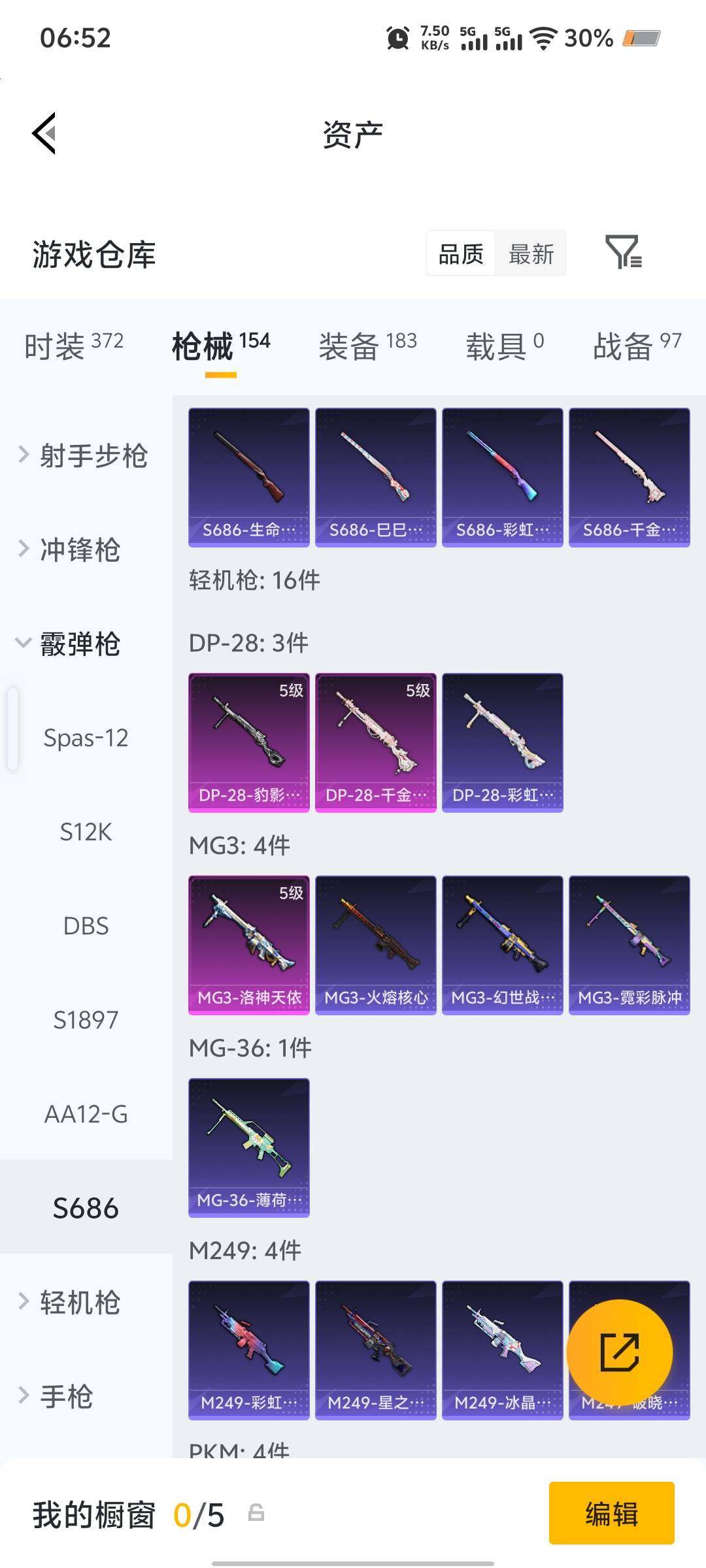Viewport: 706px width, 1568px height.
Task: Go back using the top-left arrow
Action: pyautogui.click(x=44, y=133)
